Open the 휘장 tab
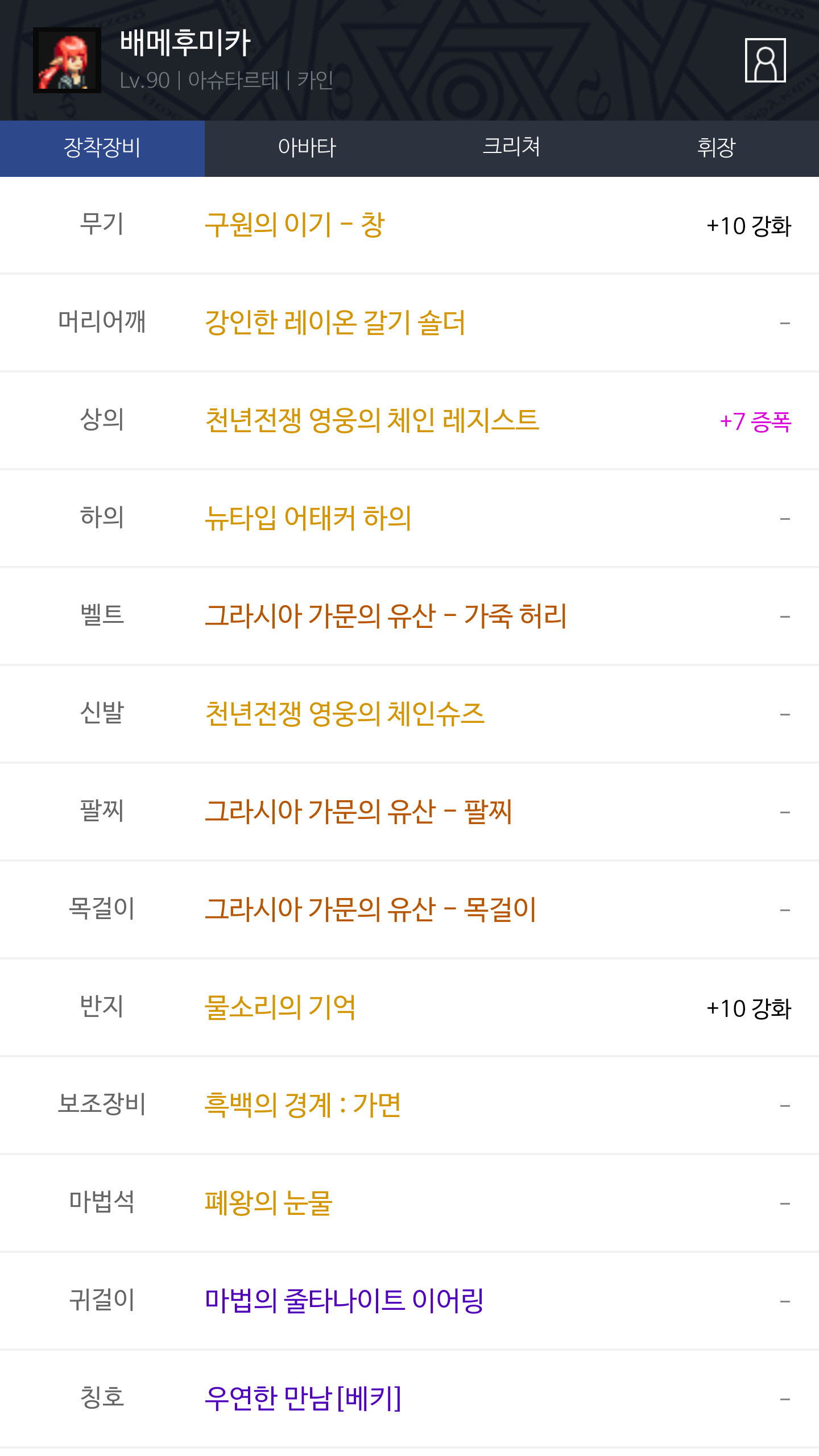819x1456 pixels. click(x=716, y=148)
